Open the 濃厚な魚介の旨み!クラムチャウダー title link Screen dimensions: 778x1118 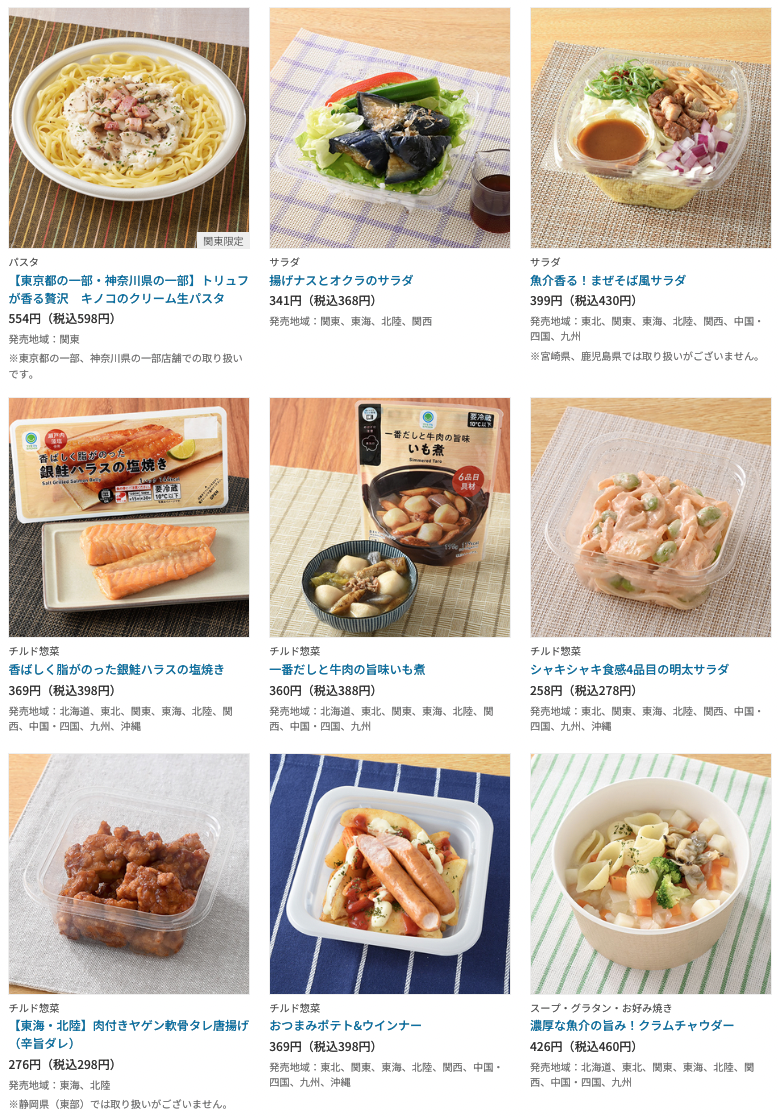click(631, 1026)
